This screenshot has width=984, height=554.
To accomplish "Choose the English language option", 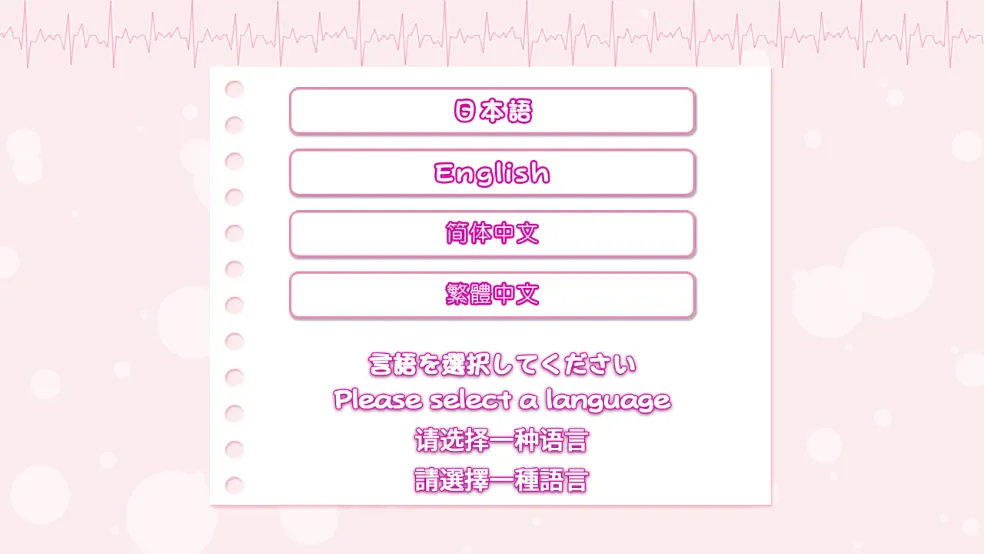I will pyautogui.click(x=492, y=173).
